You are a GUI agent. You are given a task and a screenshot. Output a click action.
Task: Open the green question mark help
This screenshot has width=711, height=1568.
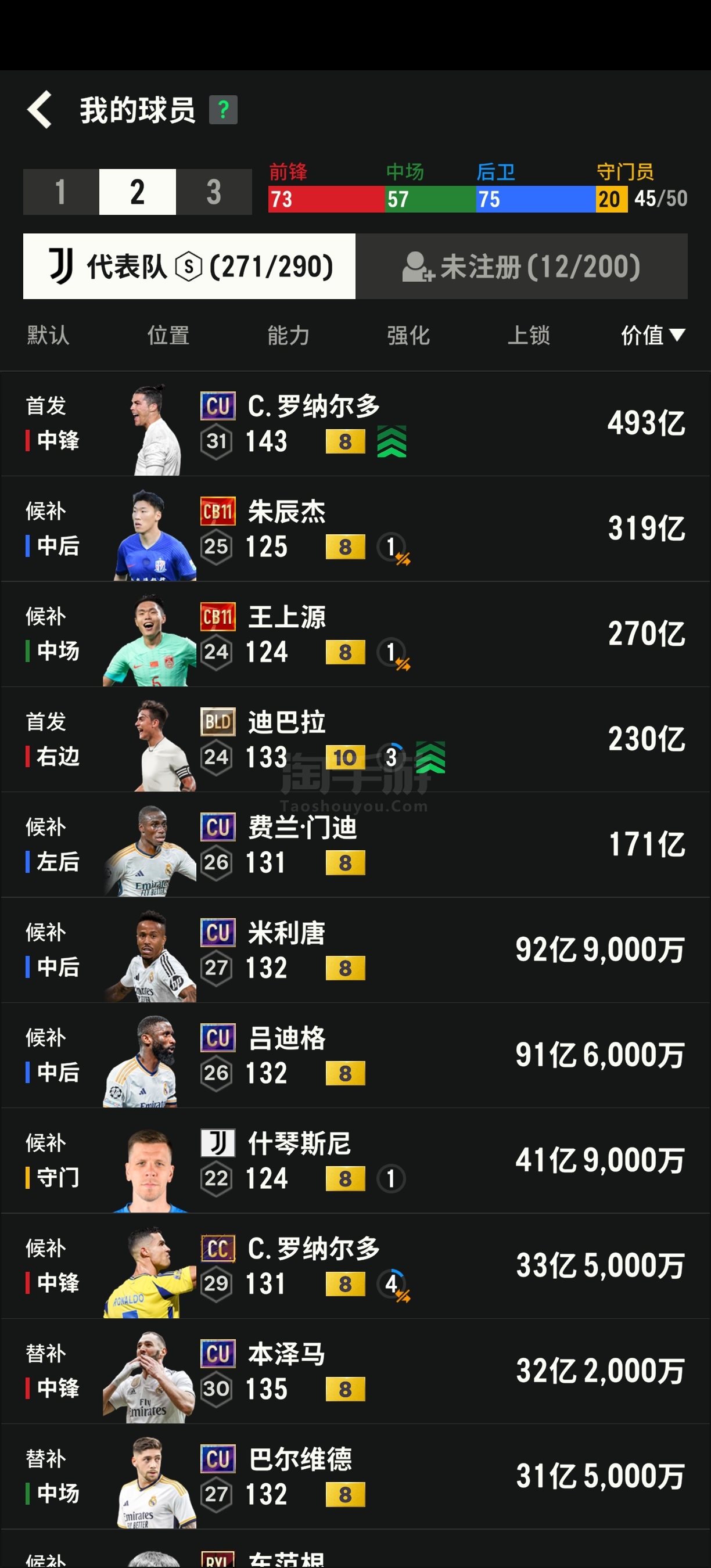[x=223, y=110]
